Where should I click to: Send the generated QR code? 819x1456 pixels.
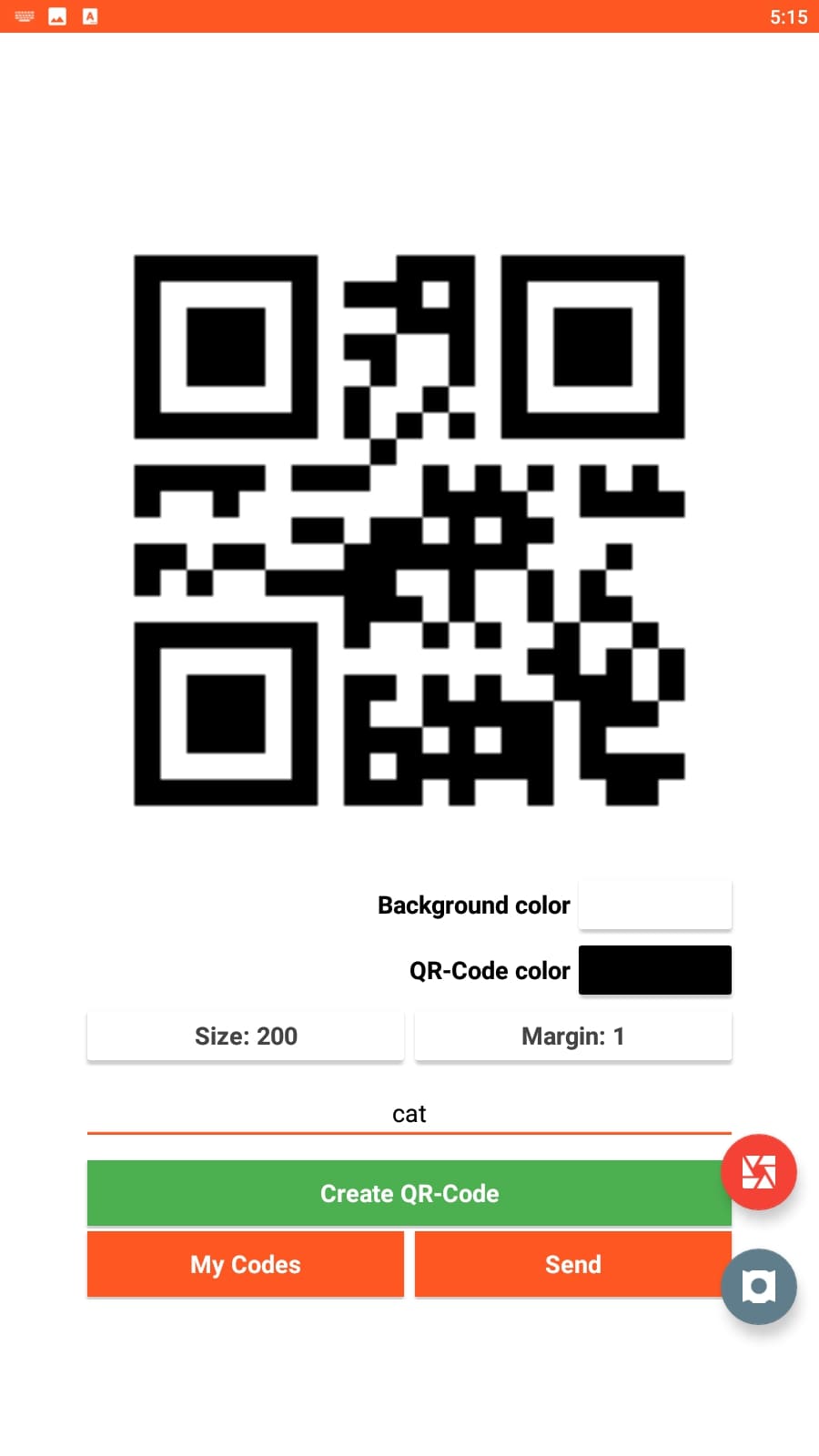click(573, 1264)
